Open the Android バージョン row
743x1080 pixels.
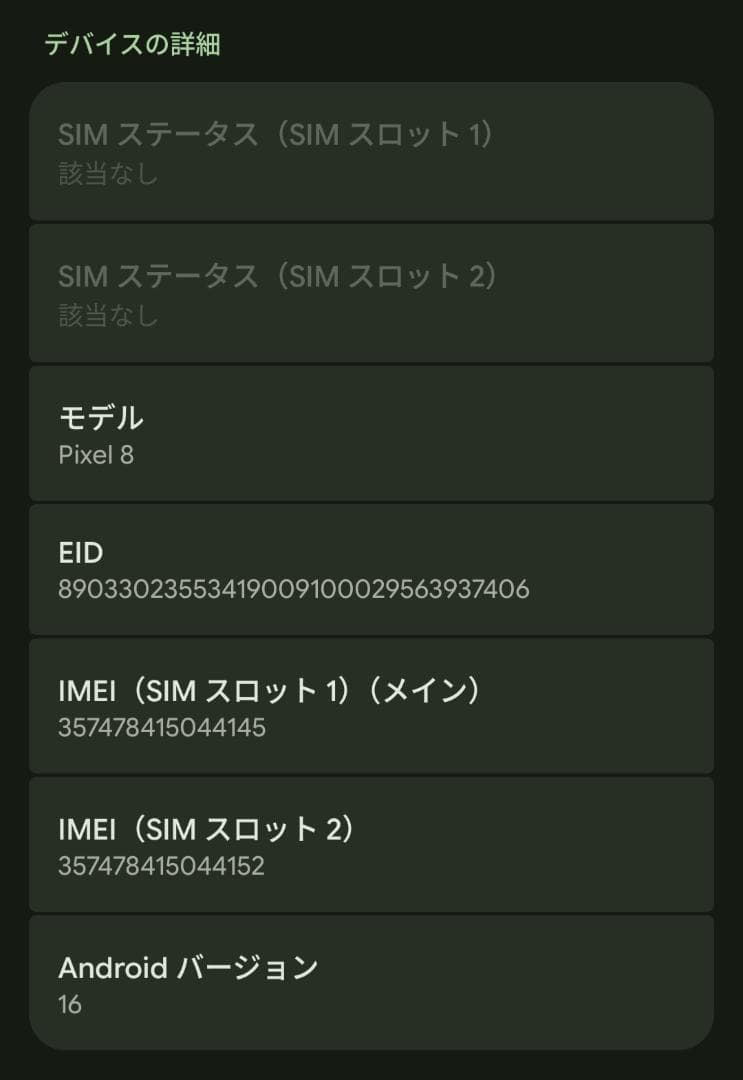coord(371,983)
